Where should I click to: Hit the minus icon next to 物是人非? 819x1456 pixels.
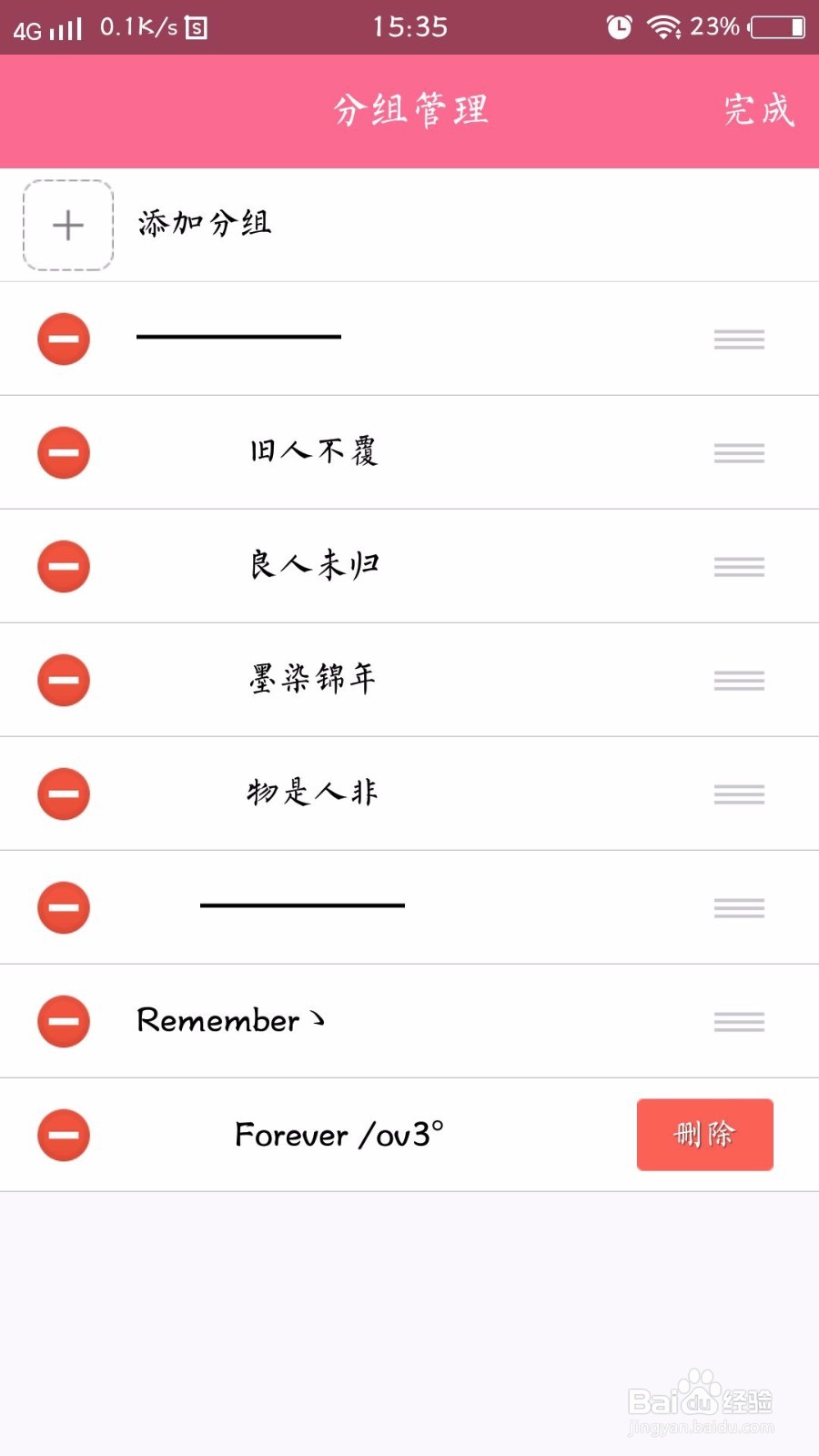[x=64, y=794]
